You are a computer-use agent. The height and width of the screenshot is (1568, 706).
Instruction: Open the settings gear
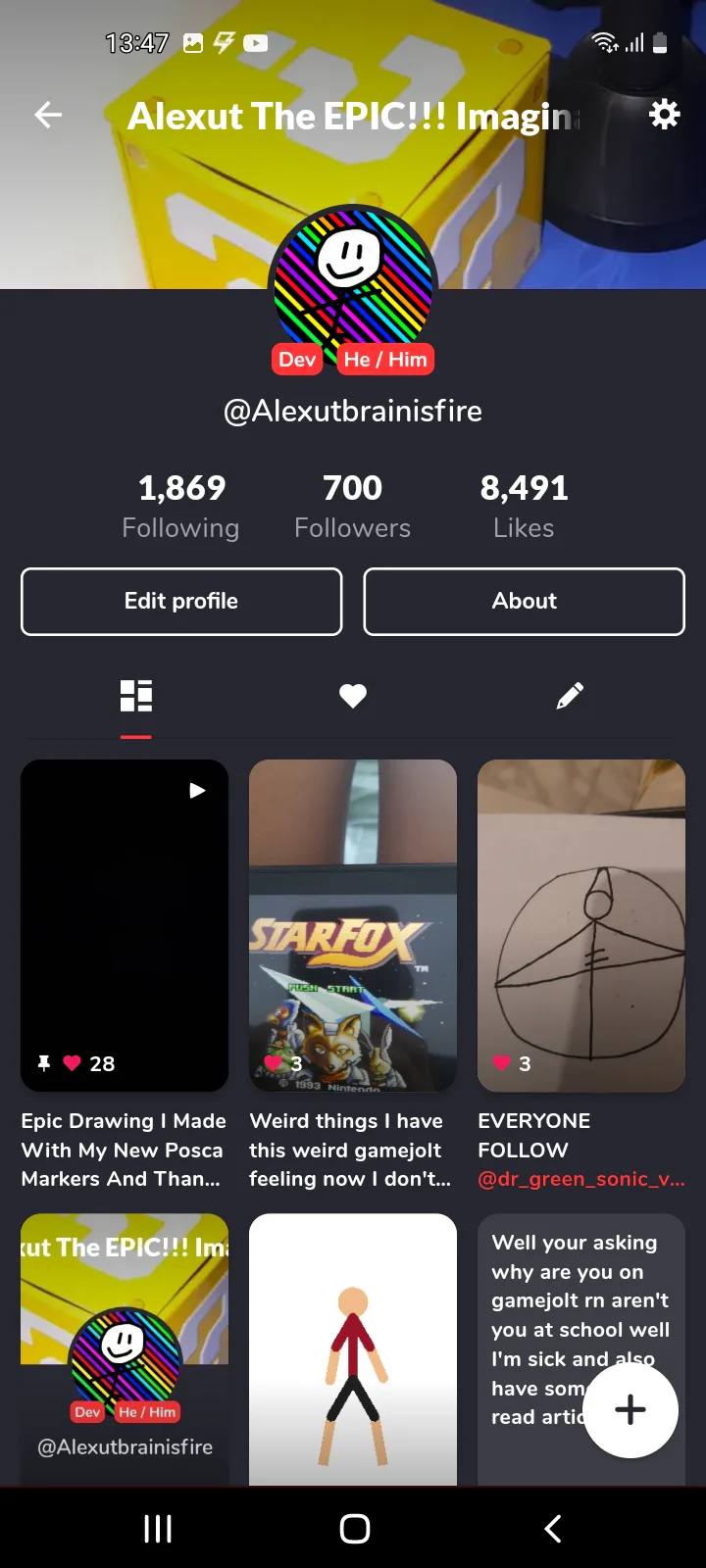coord(665,115)
